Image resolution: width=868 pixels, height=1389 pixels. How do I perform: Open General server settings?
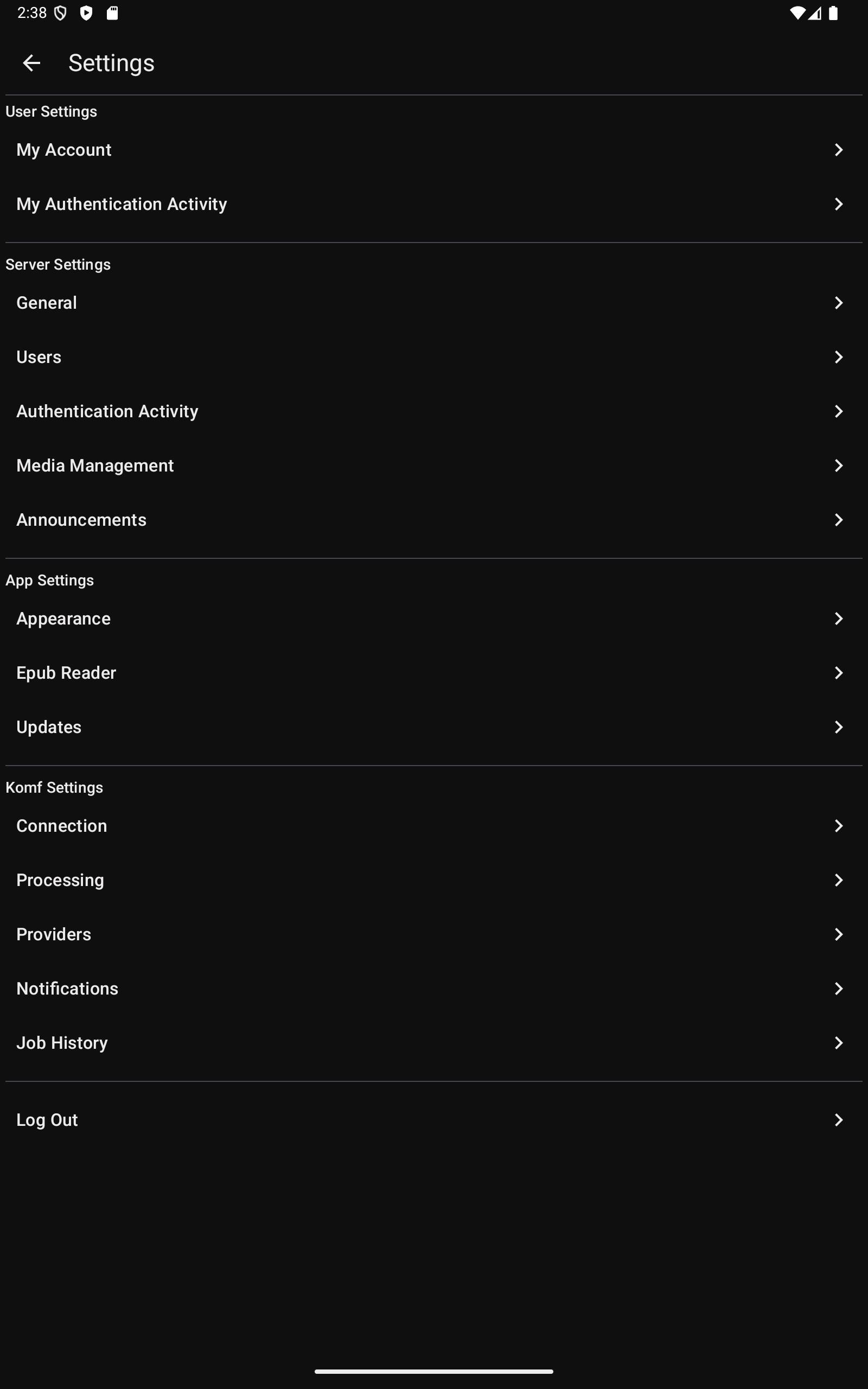point(434,303)
